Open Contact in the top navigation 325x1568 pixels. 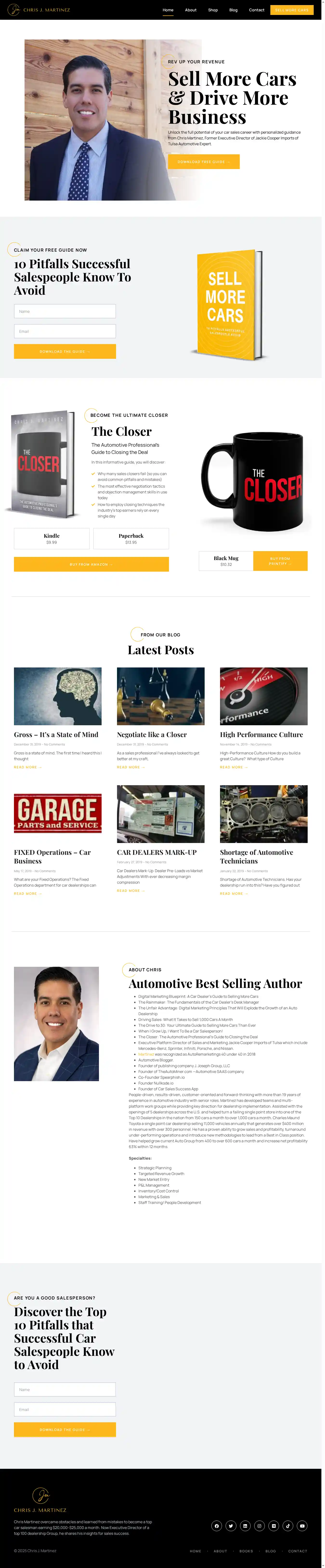(256, 10)
